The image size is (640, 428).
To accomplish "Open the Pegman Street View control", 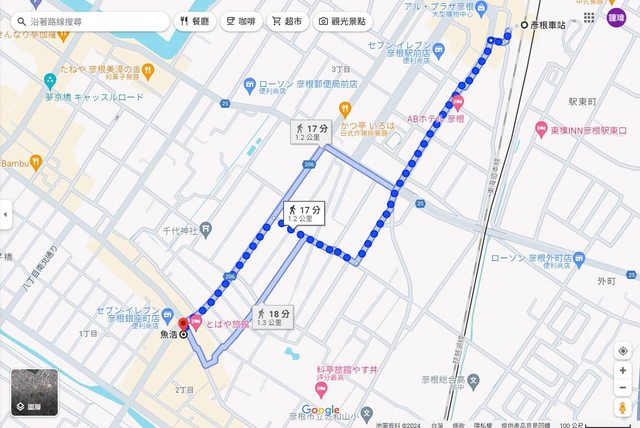I will pos(623,410).
